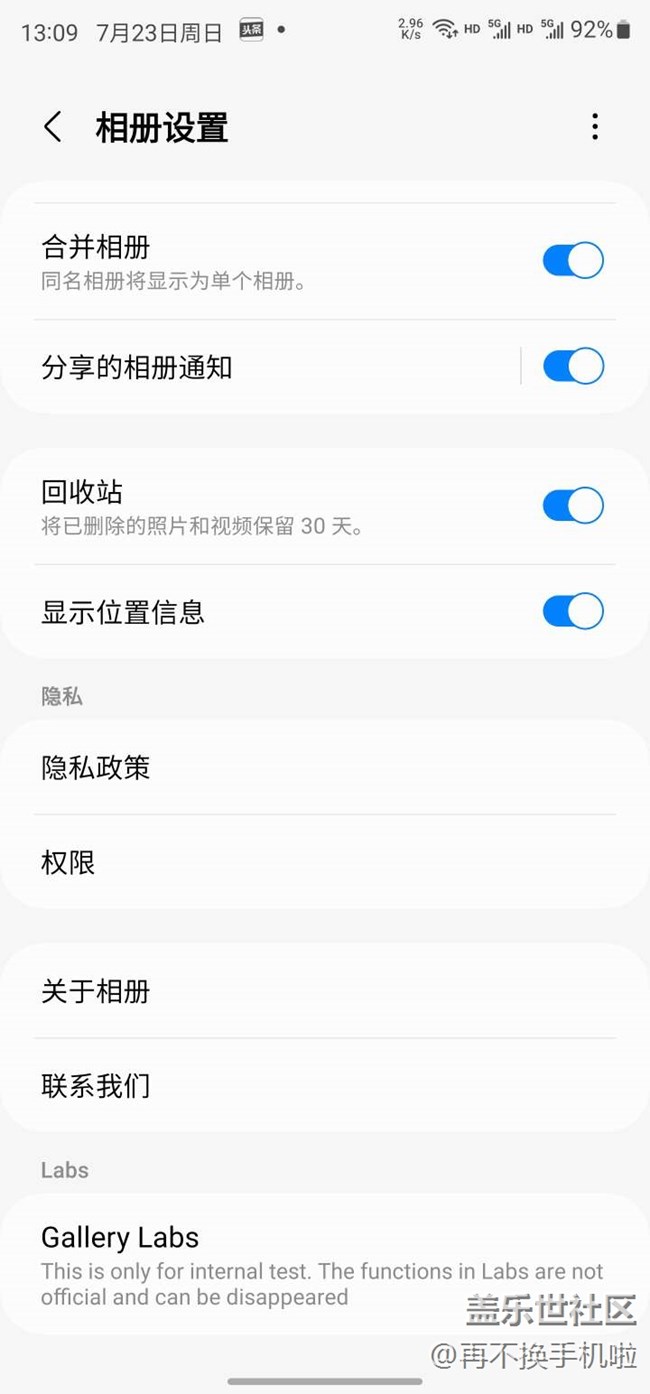Toggle off the 回收站 switch
Viewport: 650px width, 1394px height.
coord(573,506)
